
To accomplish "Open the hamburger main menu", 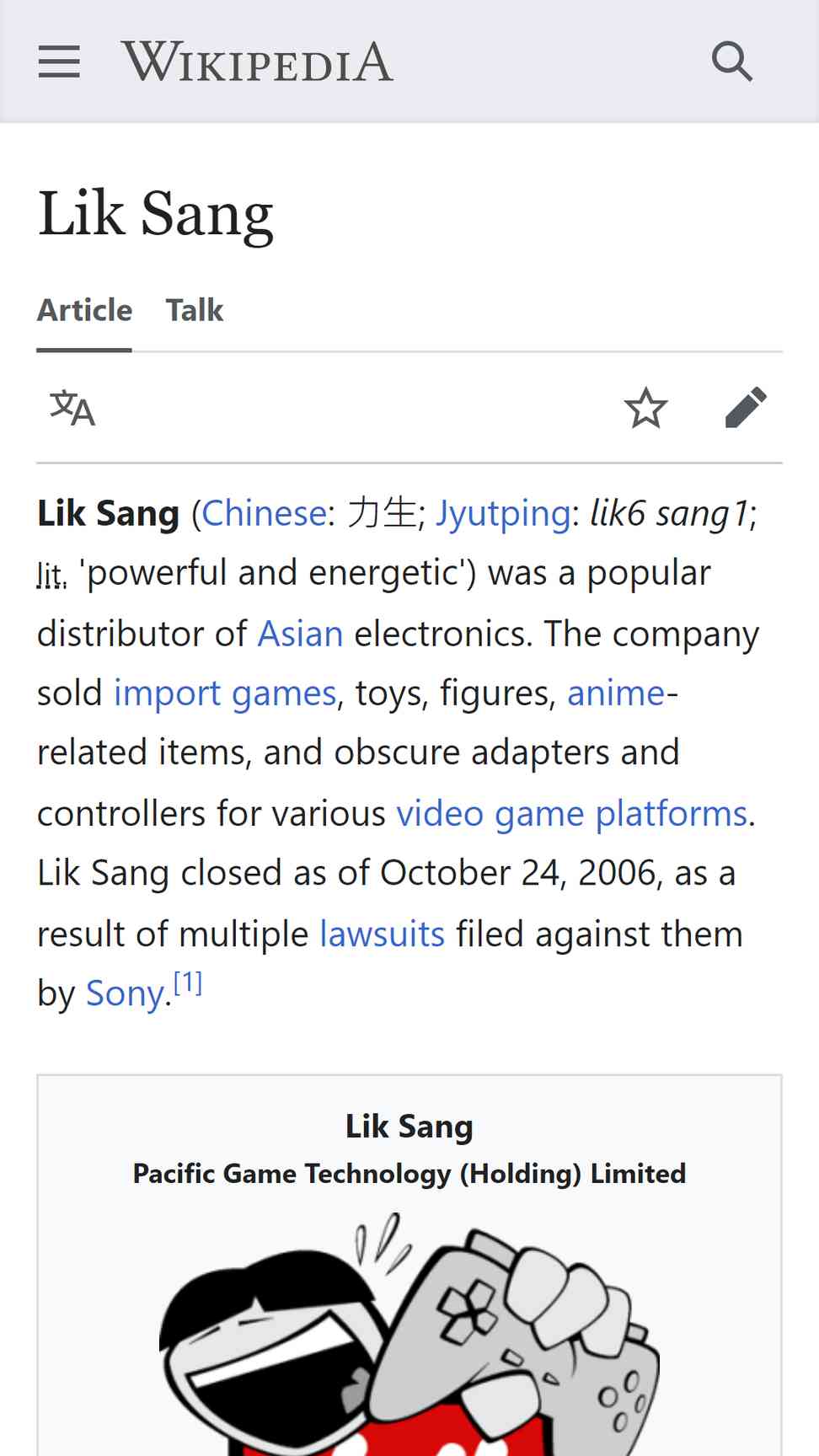I will click(x=59, y=62).
